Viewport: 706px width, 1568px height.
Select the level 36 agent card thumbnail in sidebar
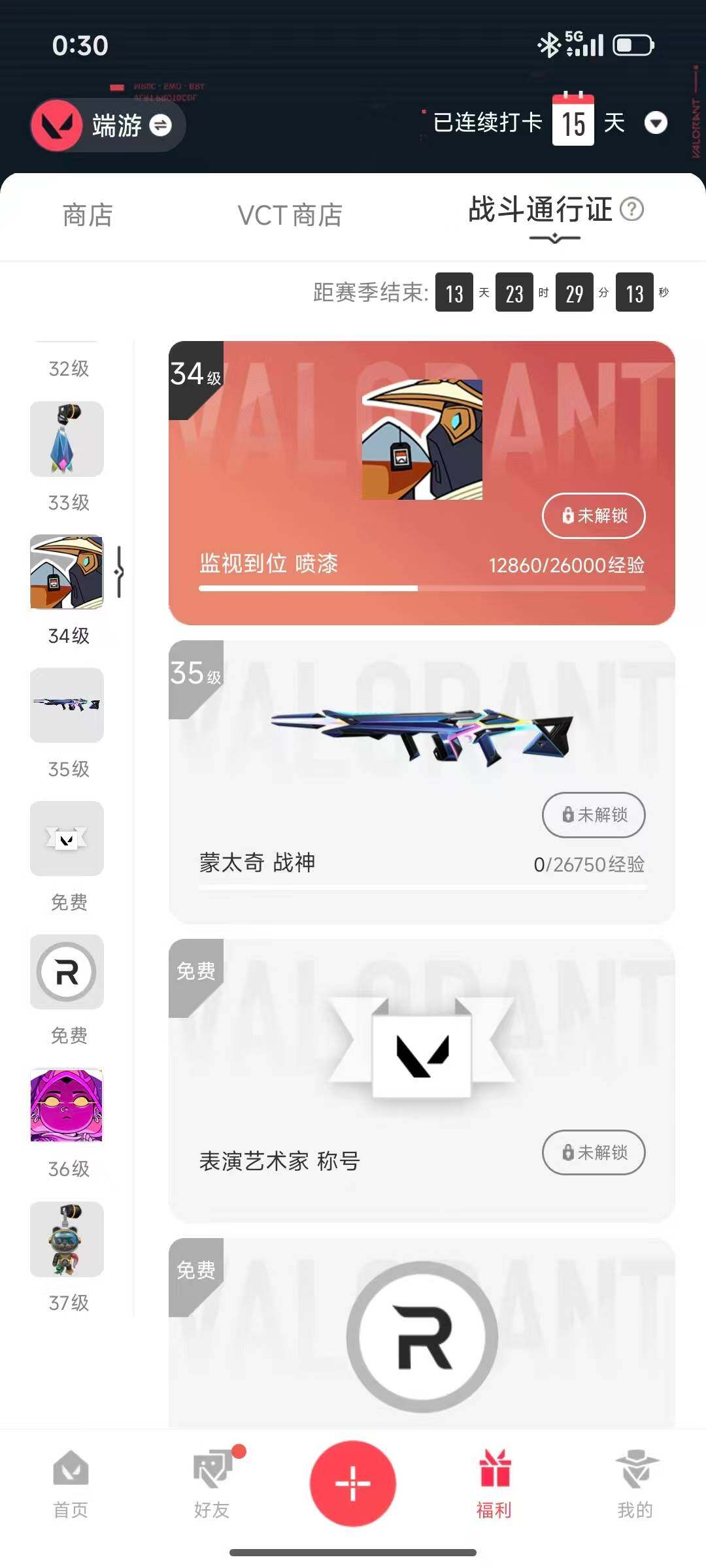(66, 1106)
